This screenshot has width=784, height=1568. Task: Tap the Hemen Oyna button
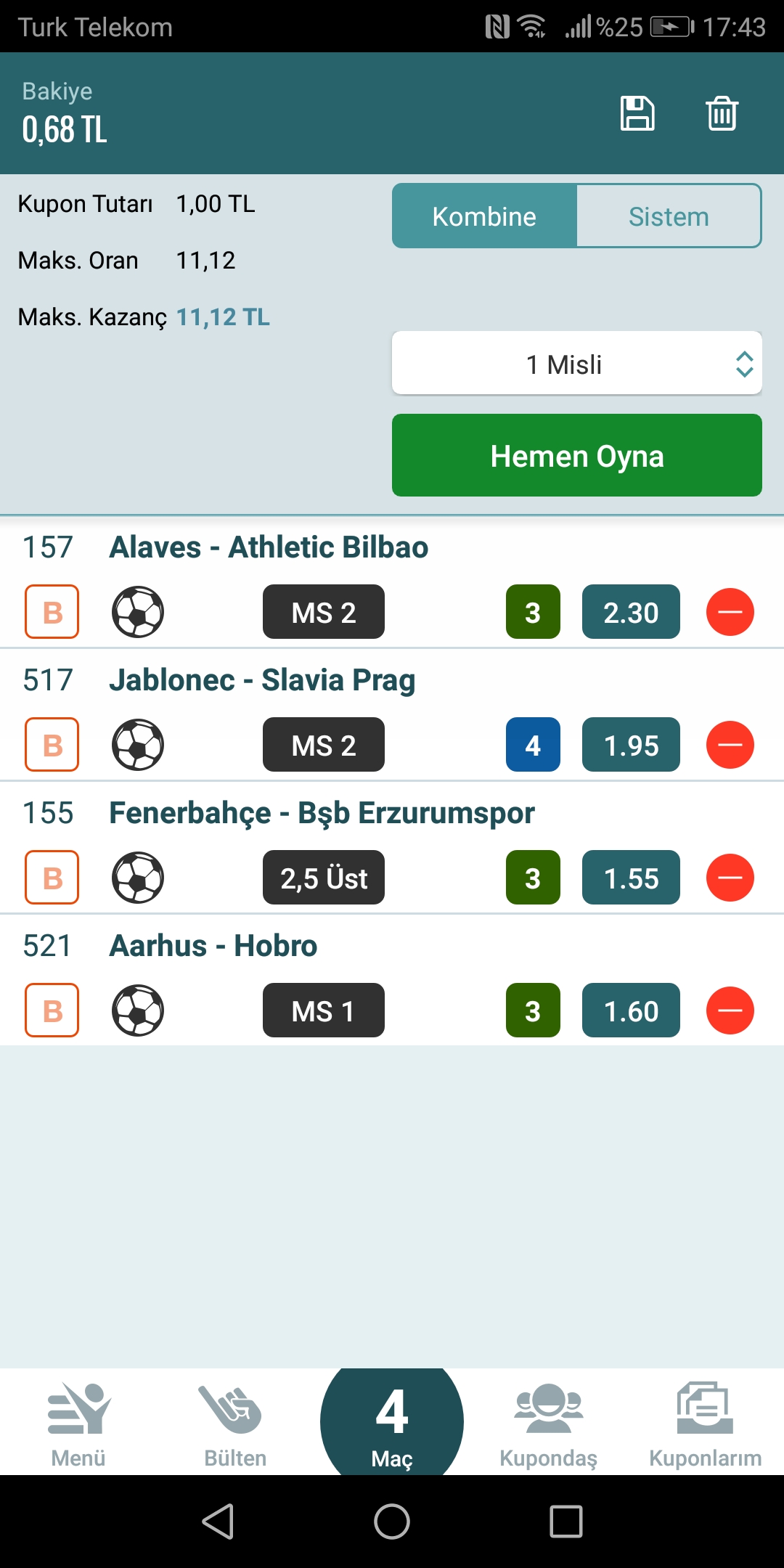point(577,456)
